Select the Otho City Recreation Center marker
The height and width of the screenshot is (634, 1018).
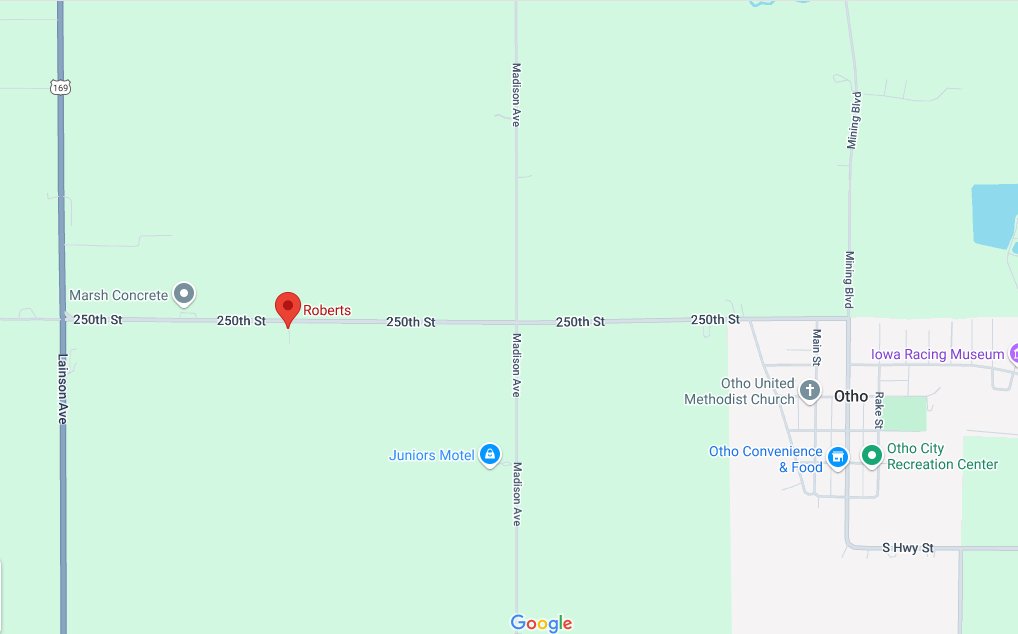pyautogui.click(x=872, y=456)
